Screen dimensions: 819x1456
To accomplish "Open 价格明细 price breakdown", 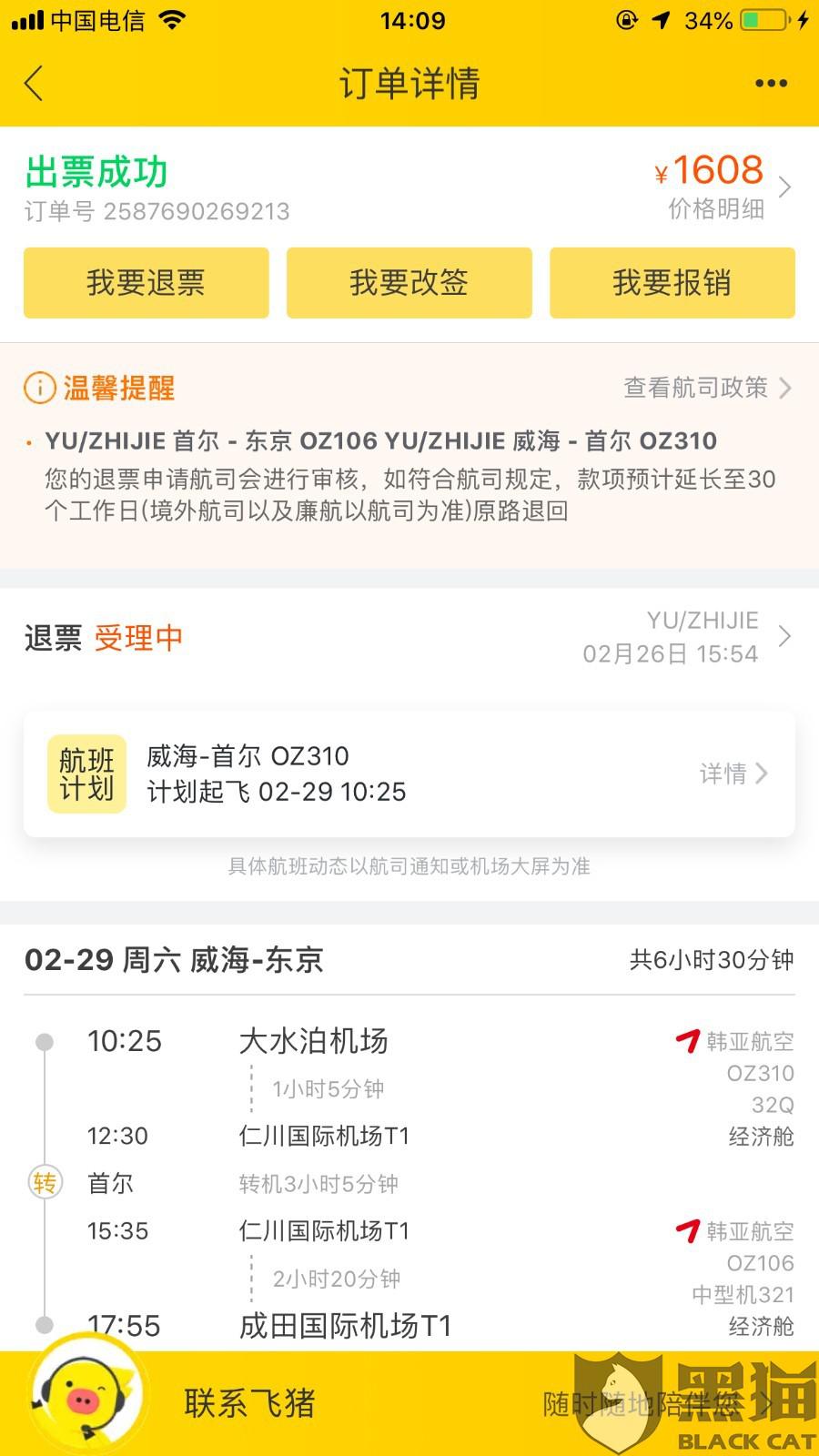I will [x=723, y=188].
